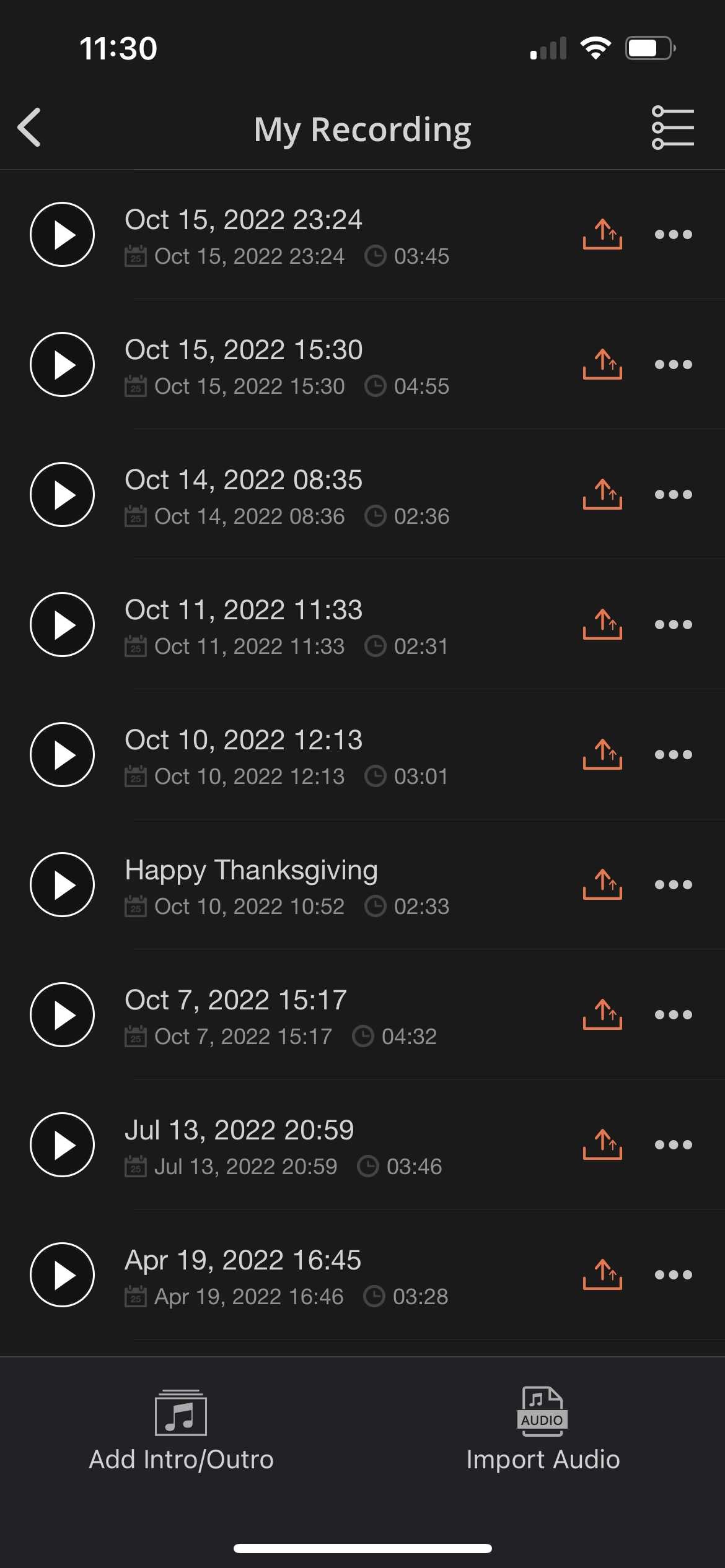Play the Happy Thanksgiving recording
Viewport: 725px width, 1568px height.
pos(62,884)
